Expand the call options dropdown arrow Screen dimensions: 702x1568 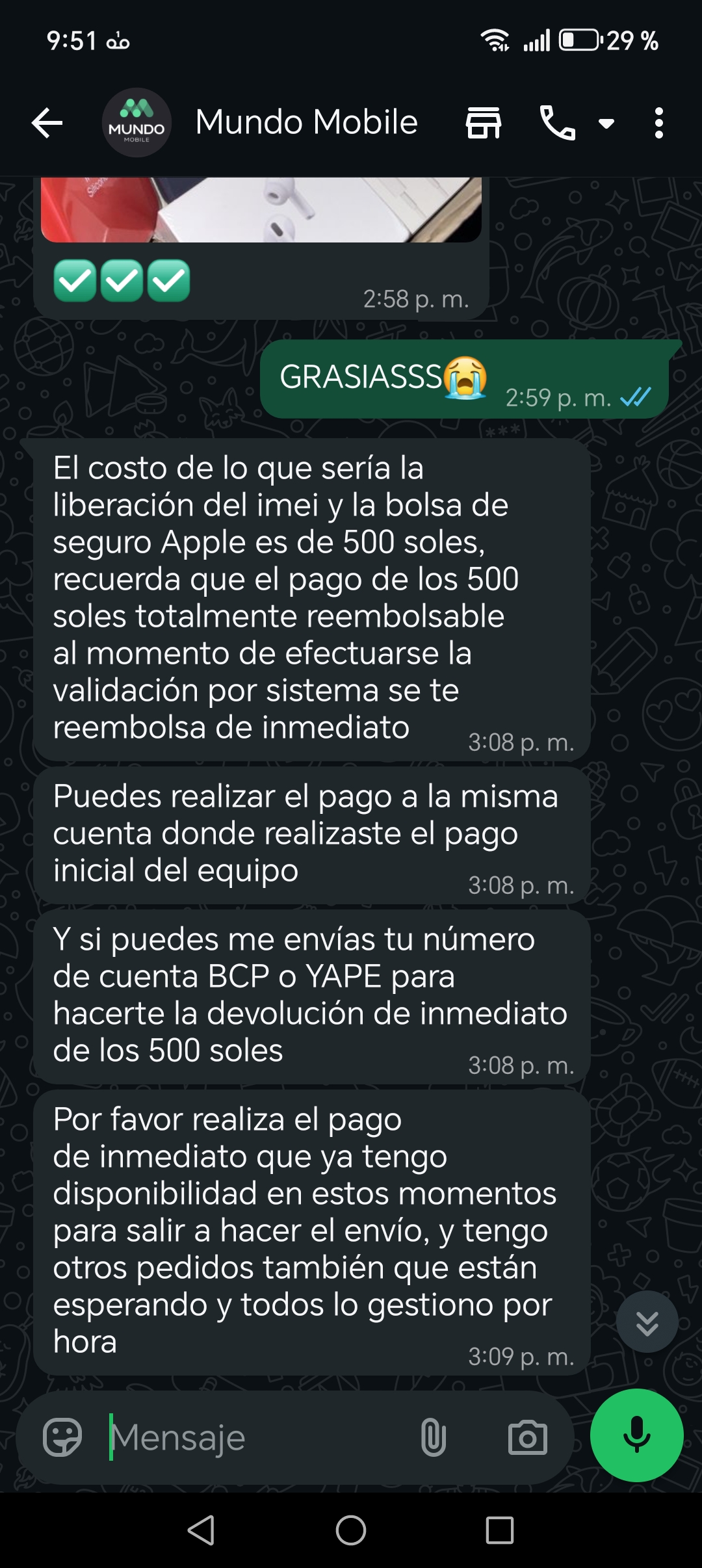[606, 124]
